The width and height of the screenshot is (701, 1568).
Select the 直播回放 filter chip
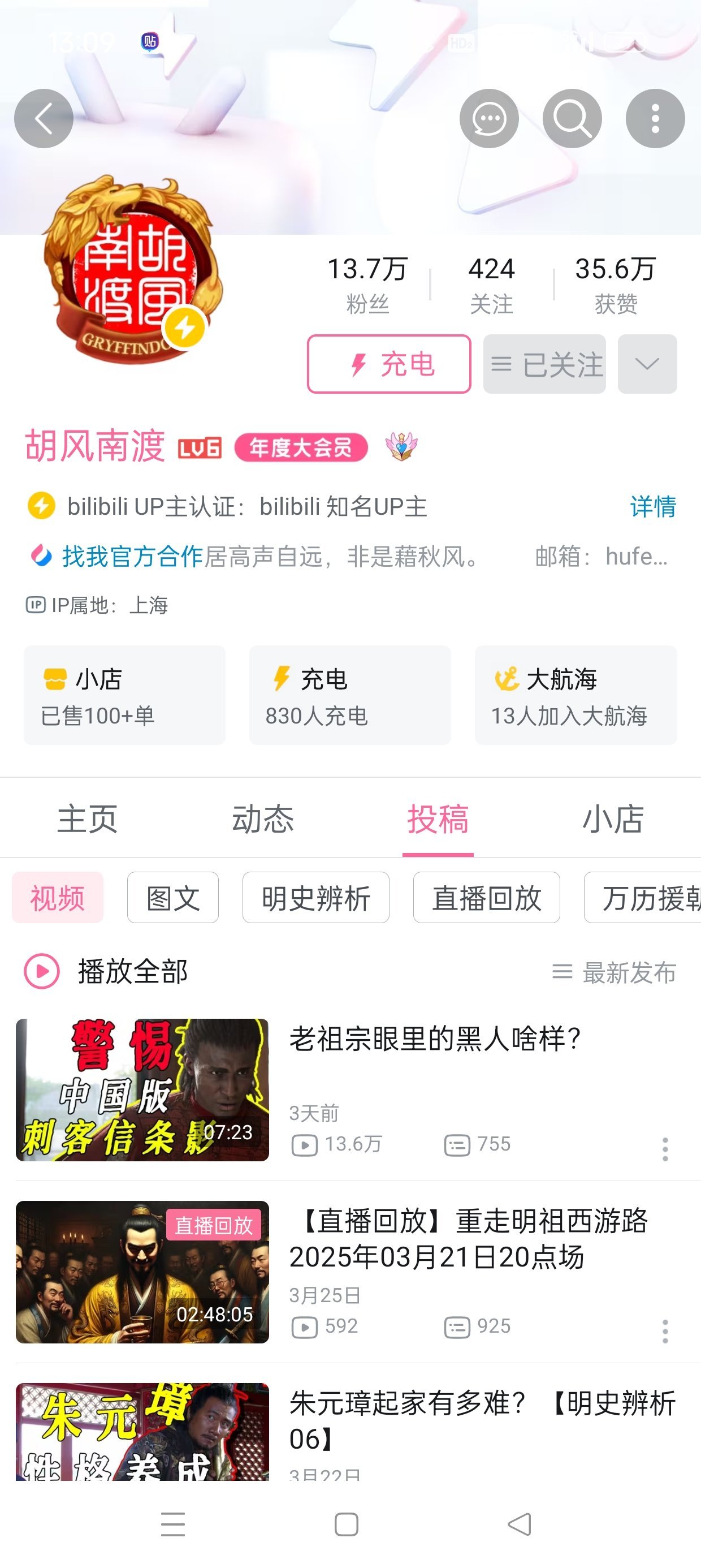[x=486, y=898]
